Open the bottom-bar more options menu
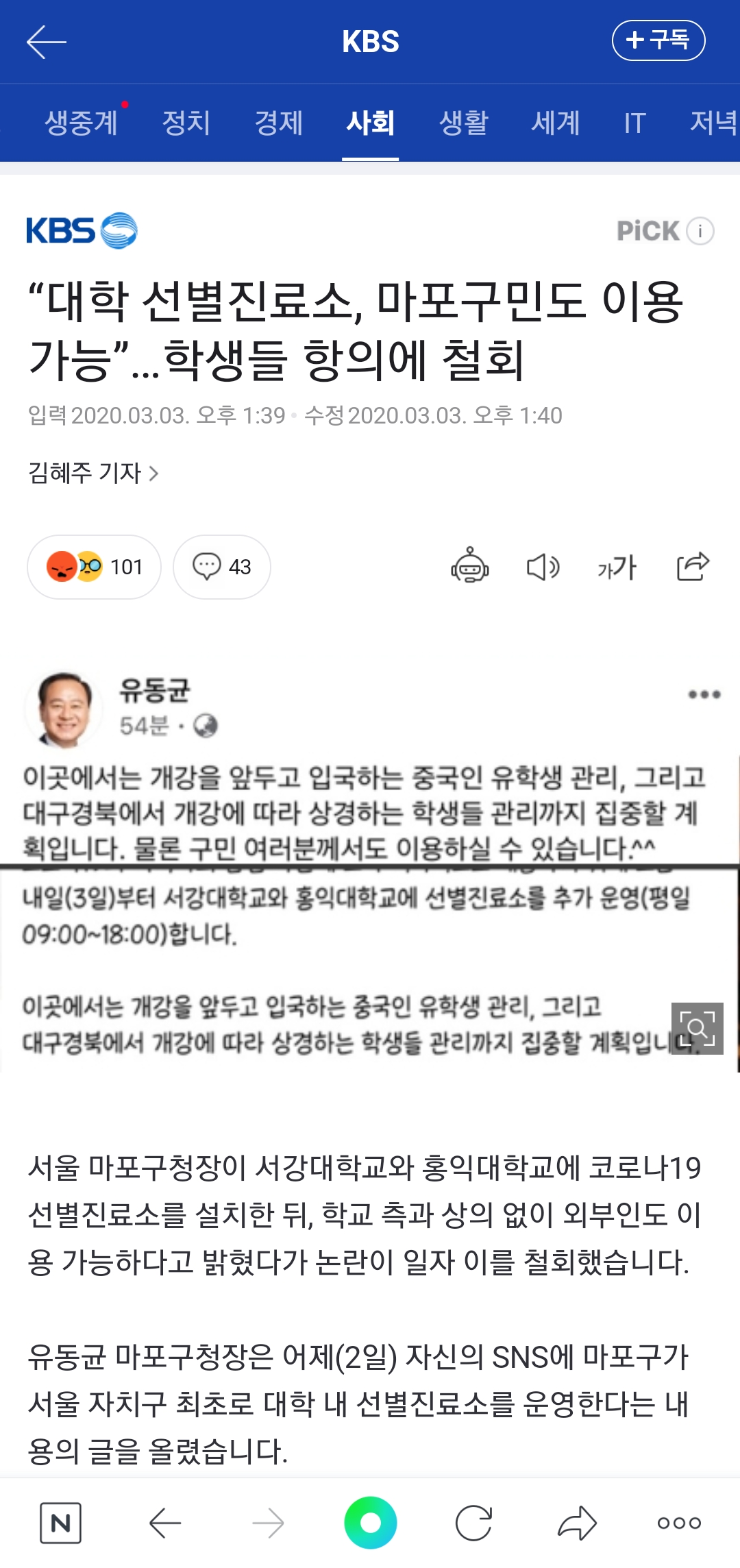740x1568 pixels. [678, 1523]
